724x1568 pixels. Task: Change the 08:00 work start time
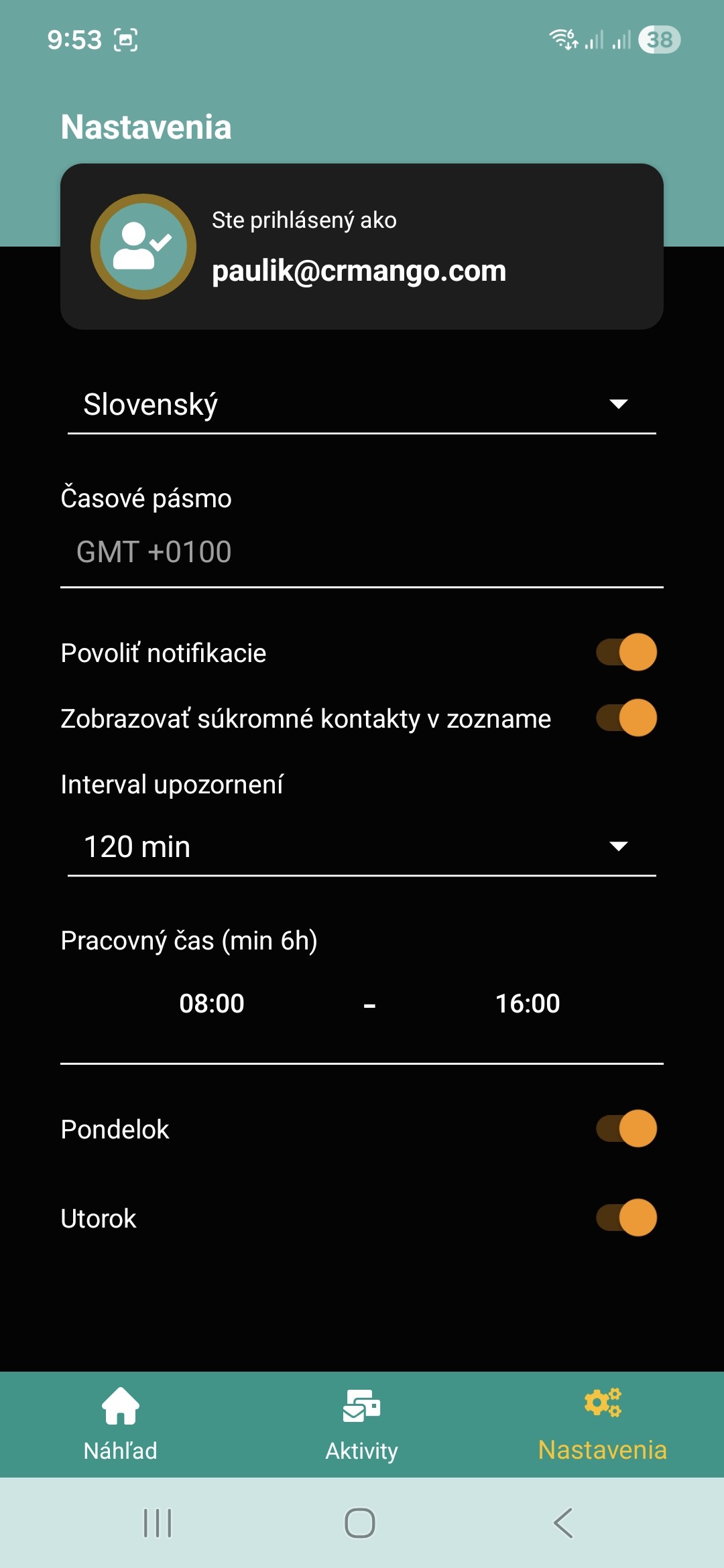(212, 1003)
